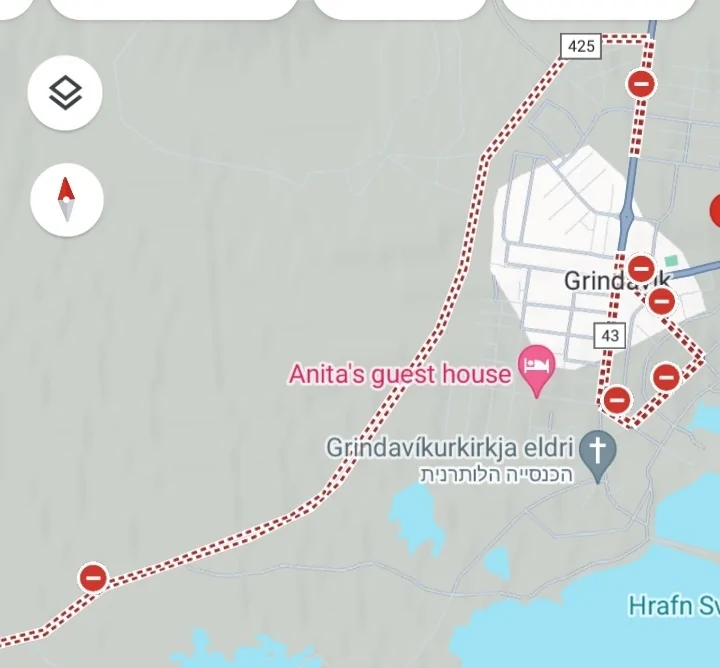Select the Grindavíkurkirkja eldri church marker
Viewport: 720px width, 668px height.
point(597,450)
